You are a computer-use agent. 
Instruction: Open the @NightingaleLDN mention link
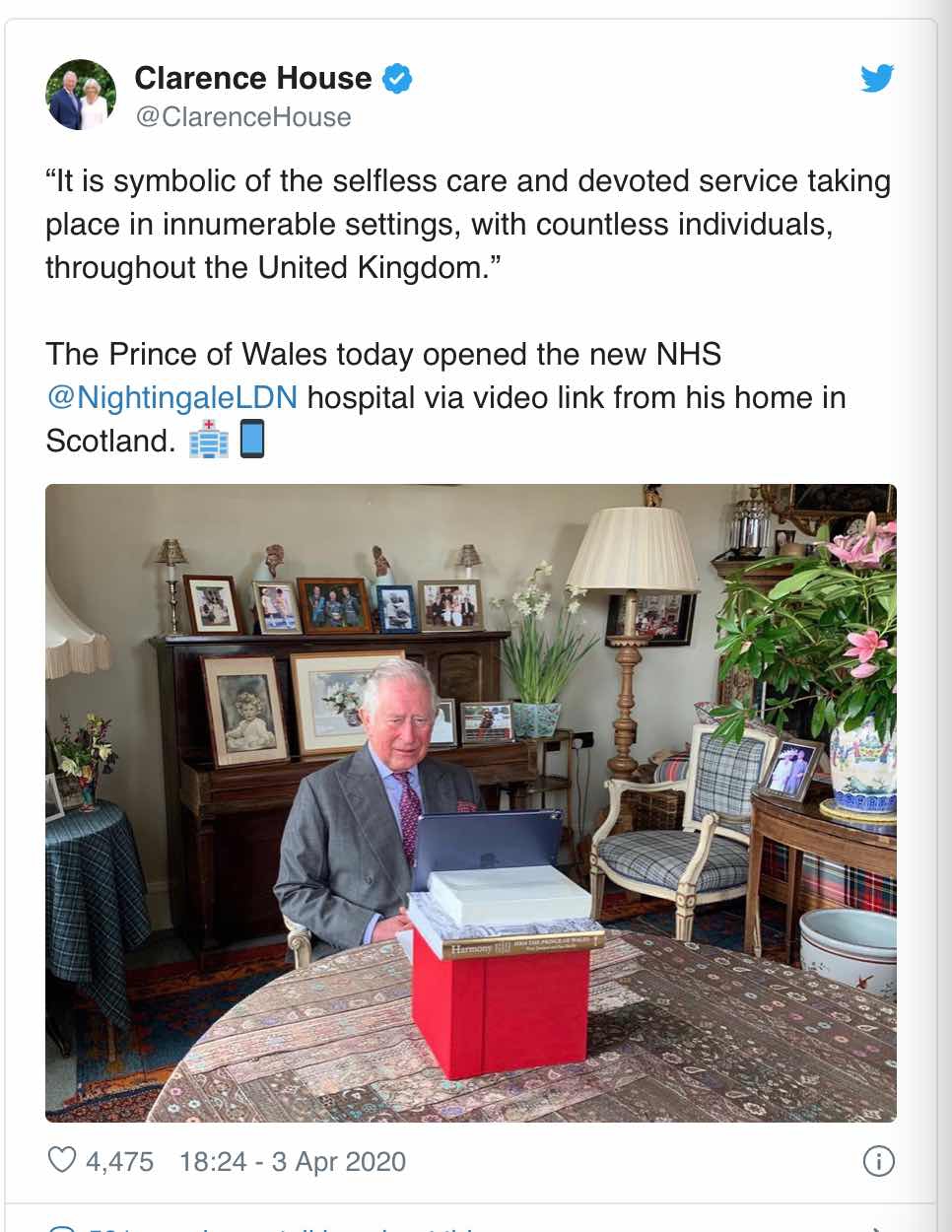(x=171, y=397)
